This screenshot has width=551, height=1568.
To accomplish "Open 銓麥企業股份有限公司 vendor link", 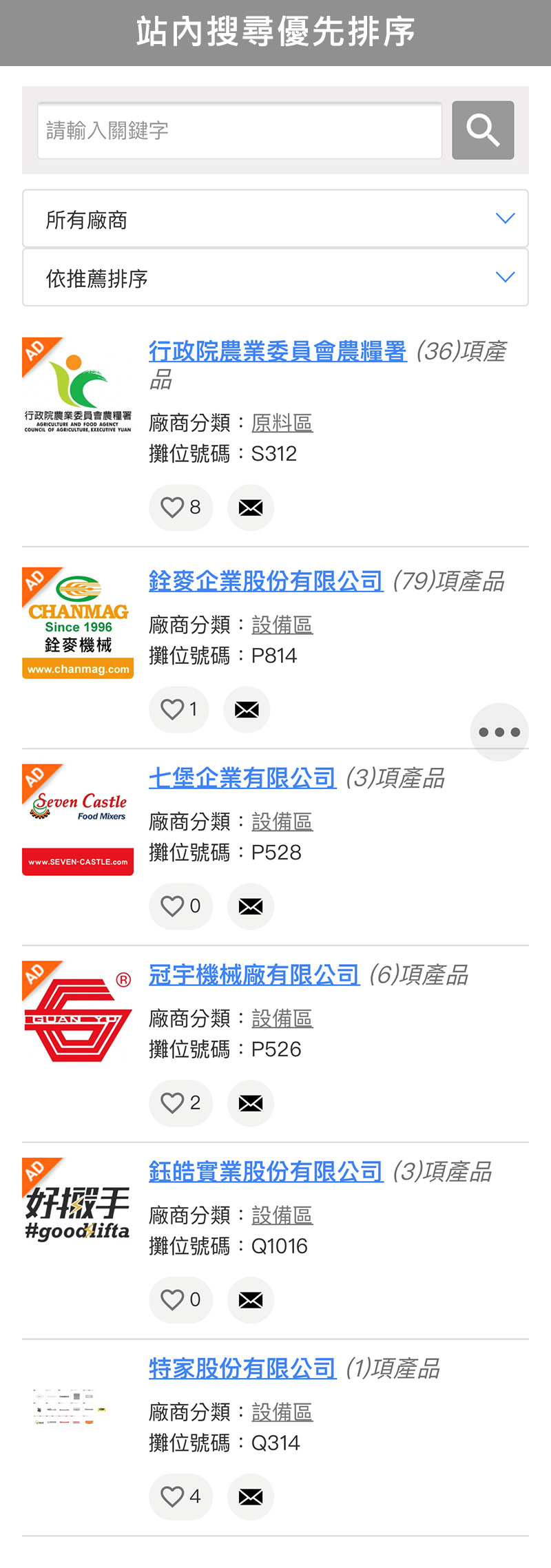I will click(x=266, y=581).
